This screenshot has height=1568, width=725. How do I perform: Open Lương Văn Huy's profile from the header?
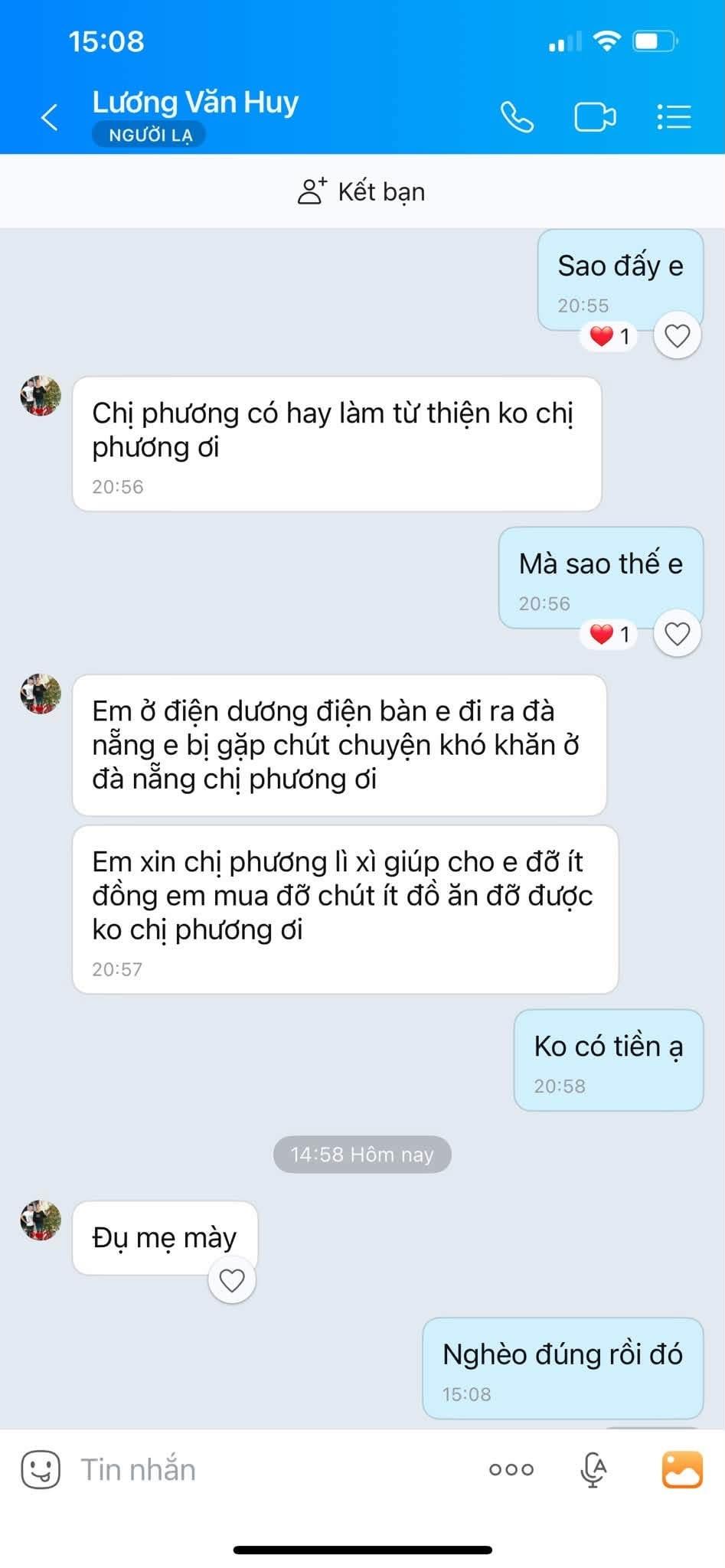[x=195, y=103]
